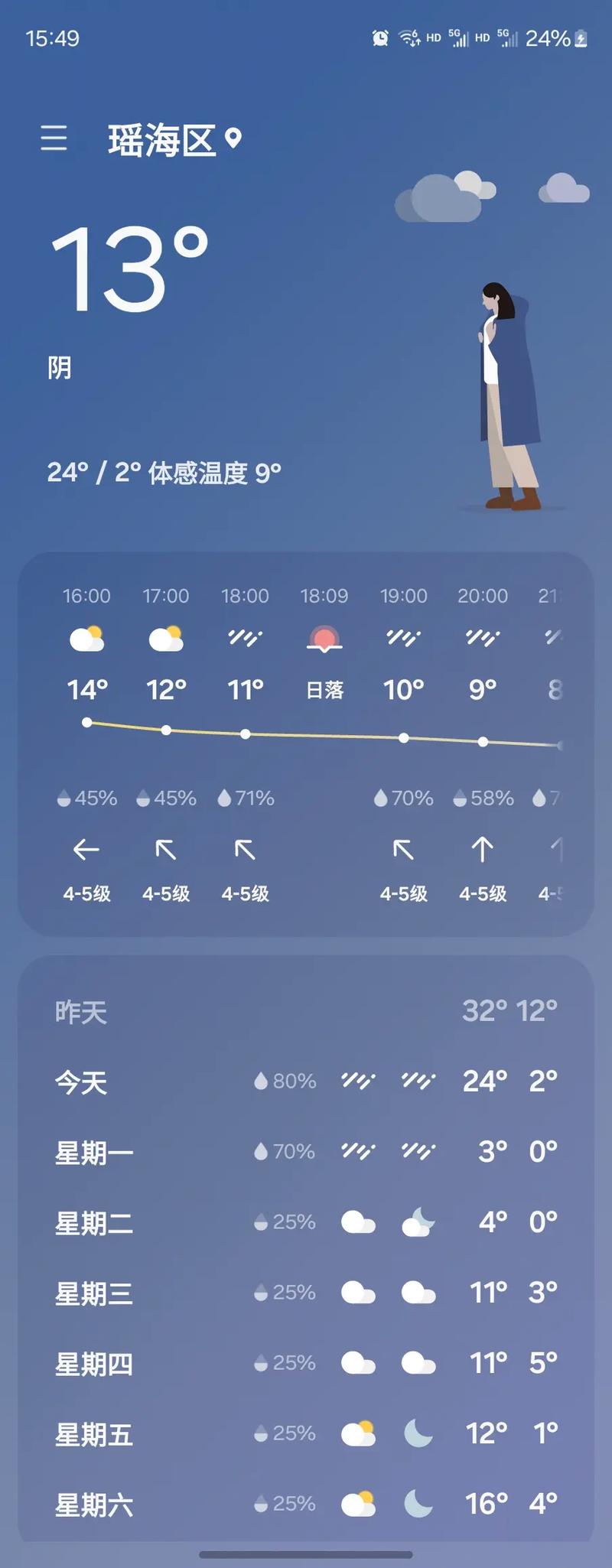
Task: Tap the temperature curve point at 19:00
Action: click(x=402, y=737)
